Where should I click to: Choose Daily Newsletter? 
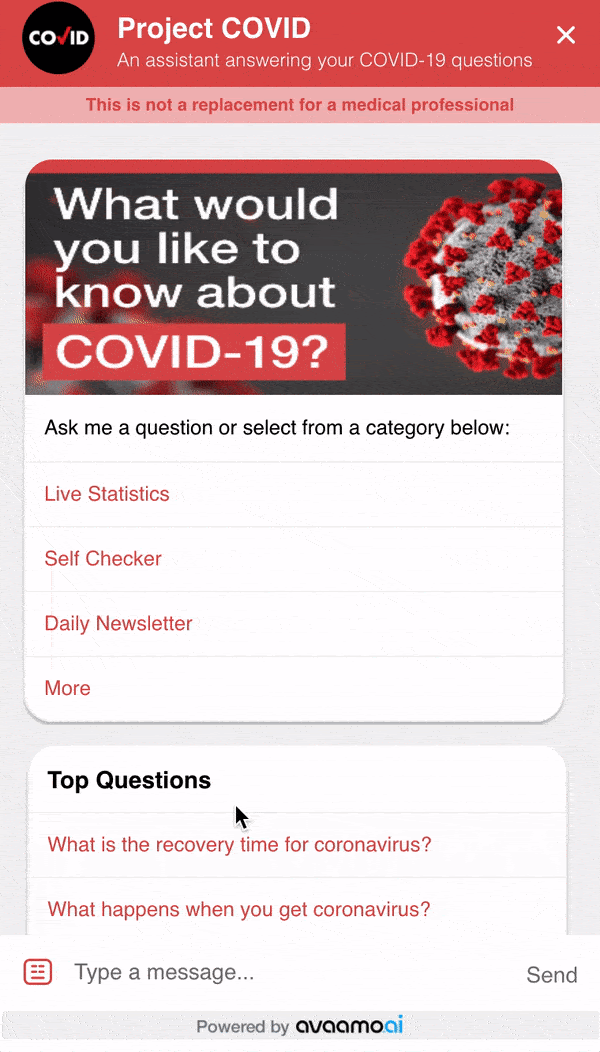tap(293, 624)
